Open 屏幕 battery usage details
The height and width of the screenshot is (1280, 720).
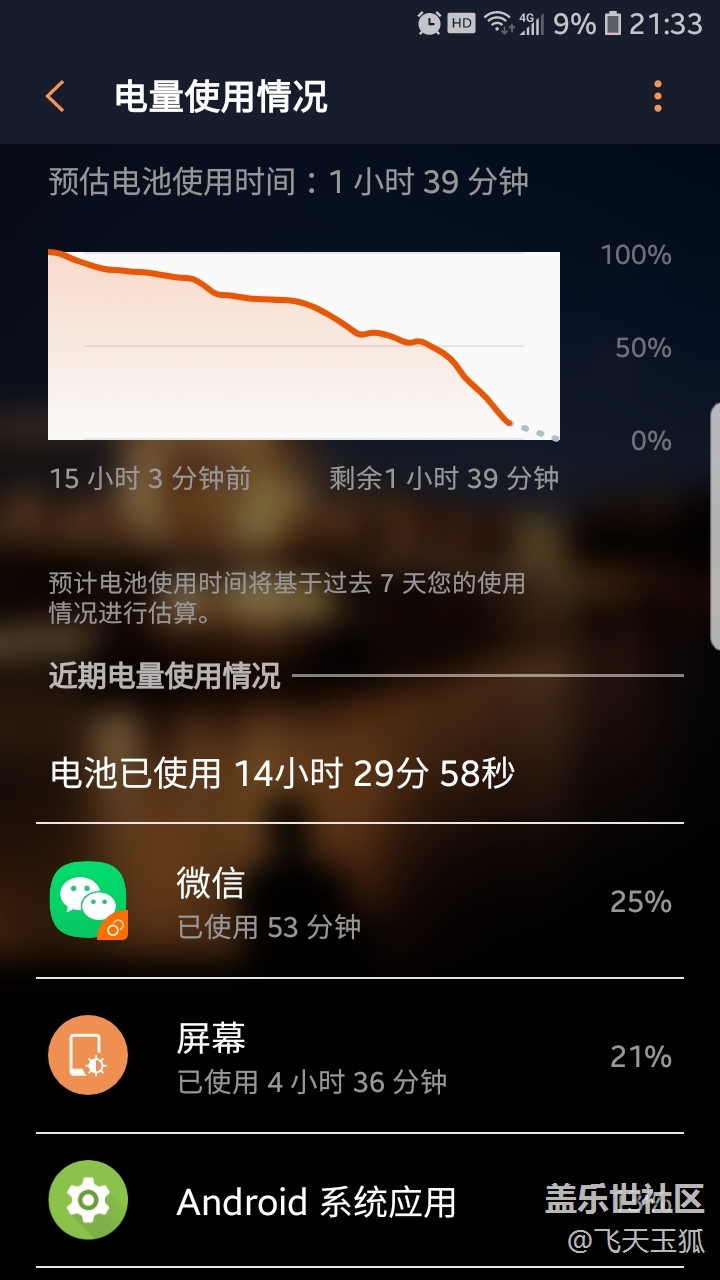coord(360,1057)
